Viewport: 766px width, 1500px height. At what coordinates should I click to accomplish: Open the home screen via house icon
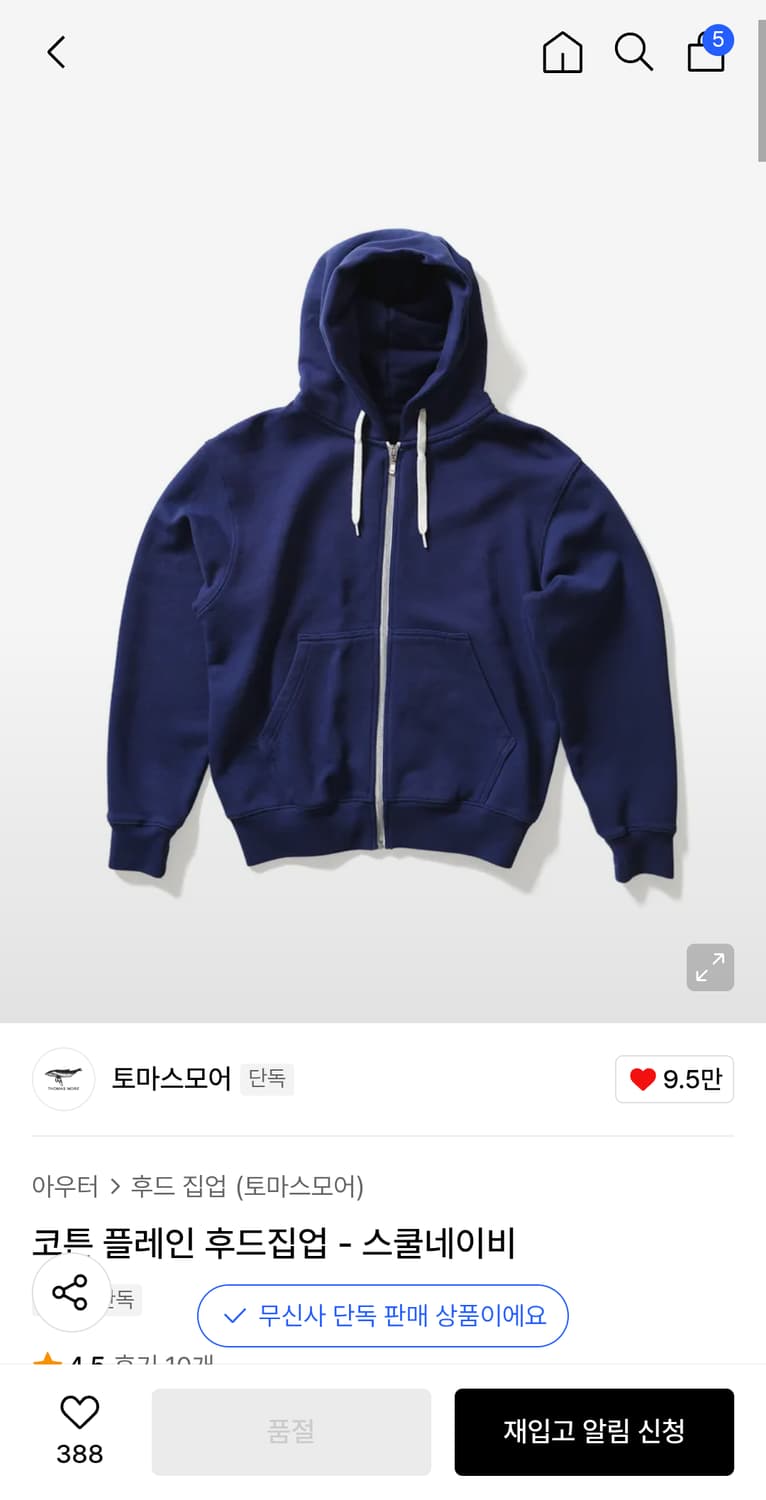point(562,52)
